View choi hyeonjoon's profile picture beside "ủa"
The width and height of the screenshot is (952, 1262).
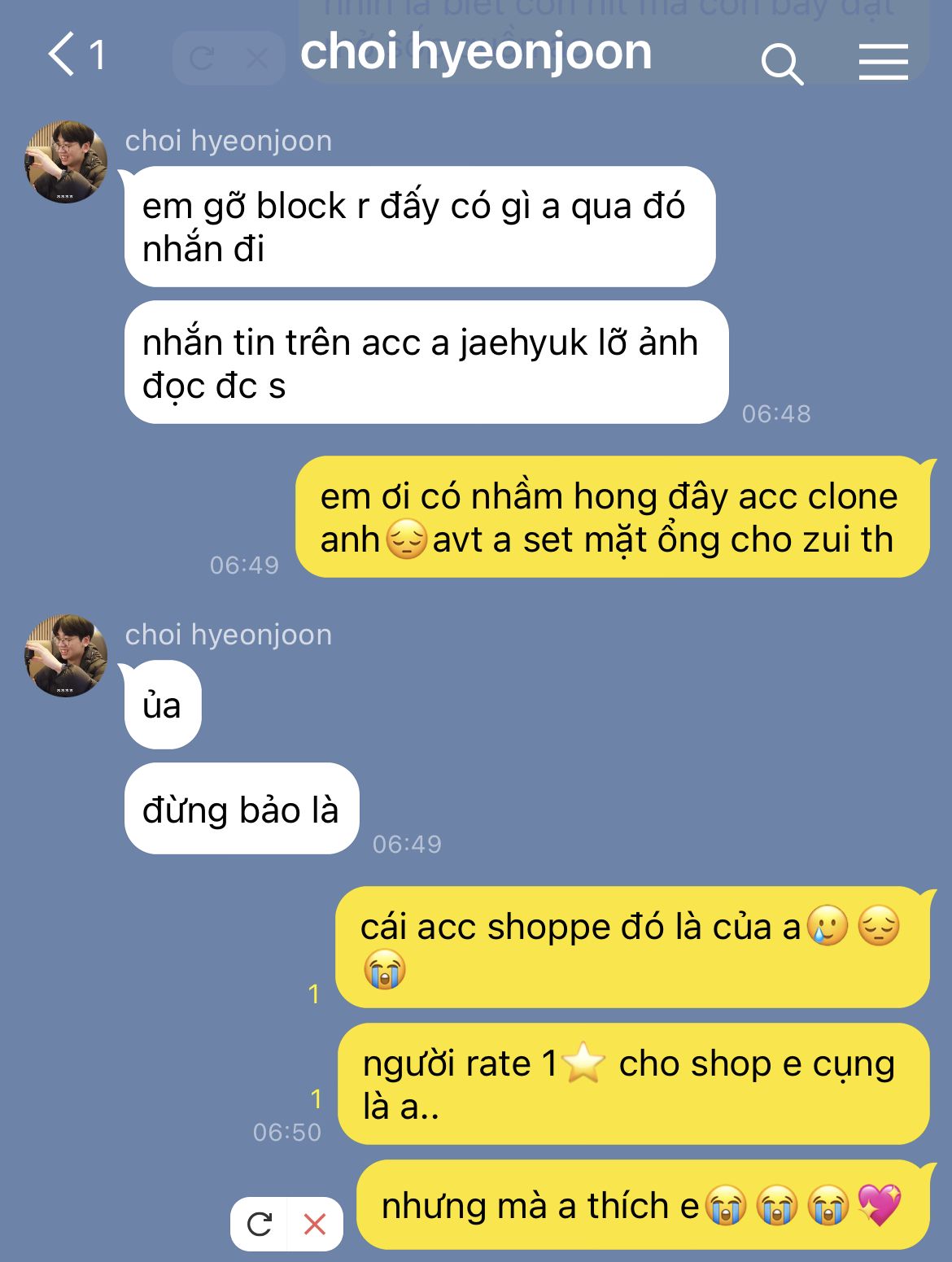(67, 656)
